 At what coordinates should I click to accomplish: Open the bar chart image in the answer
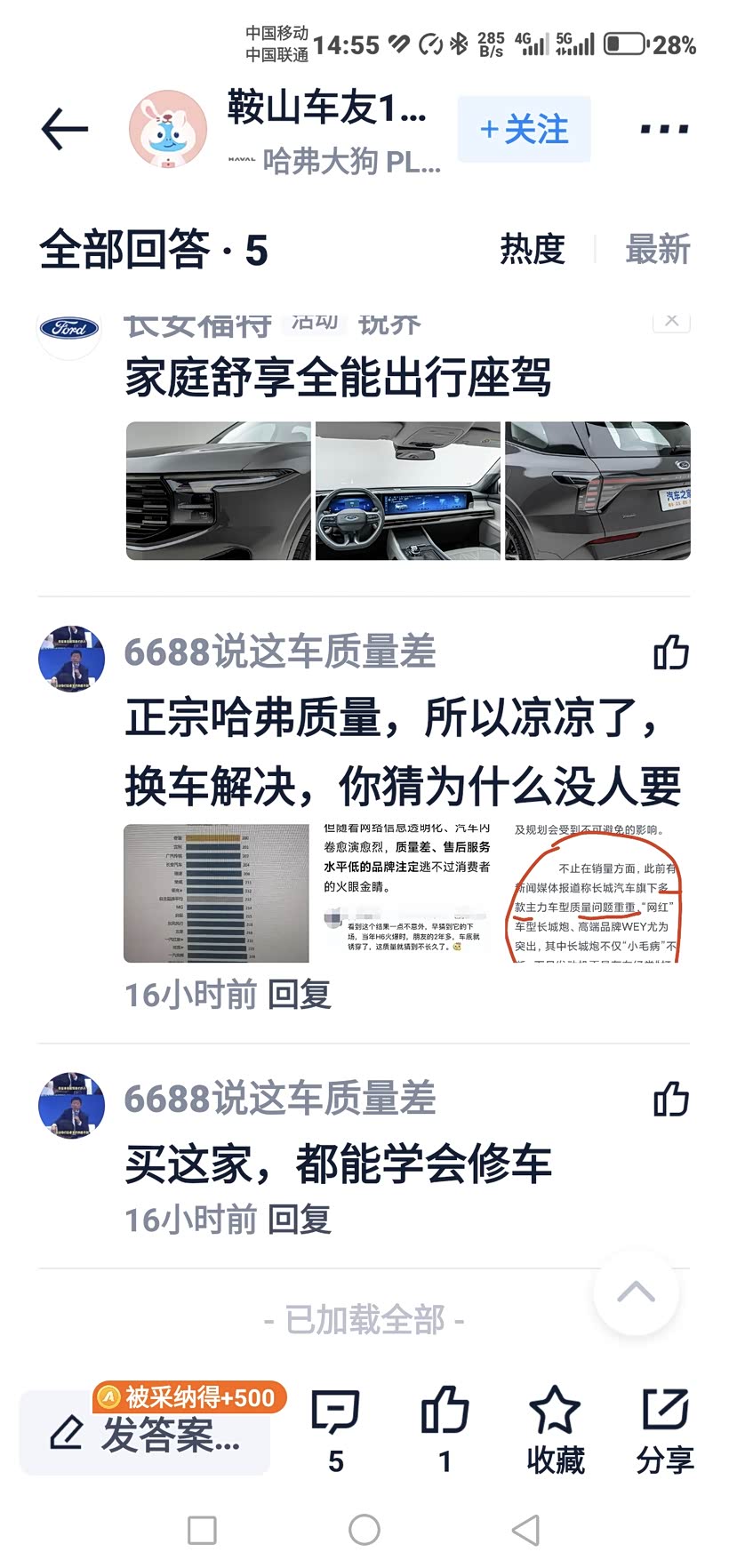pyautogui.click(x=216, y=893)
